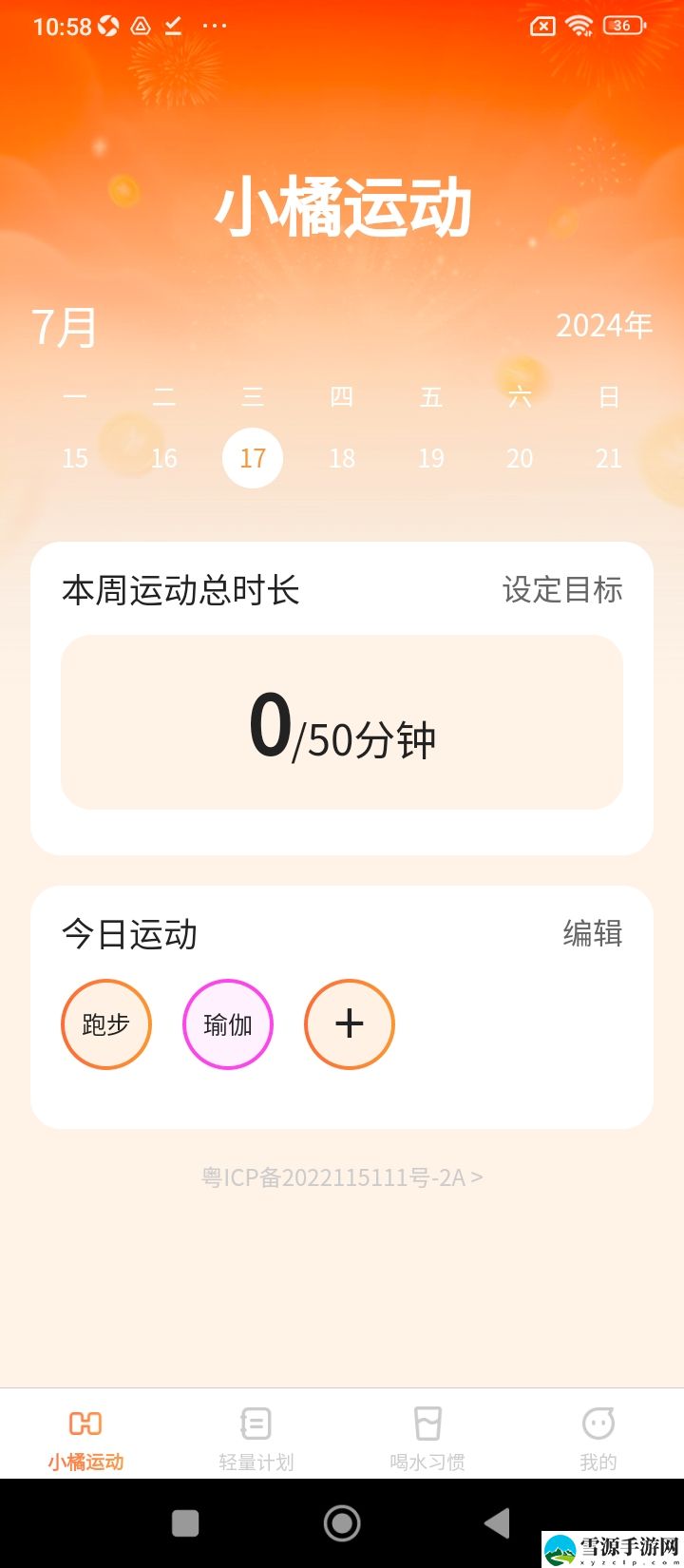The image size is (684, 1568).
Task: Tap 设定目标 to set weekly goal
Action: click(x=562, y=590)
